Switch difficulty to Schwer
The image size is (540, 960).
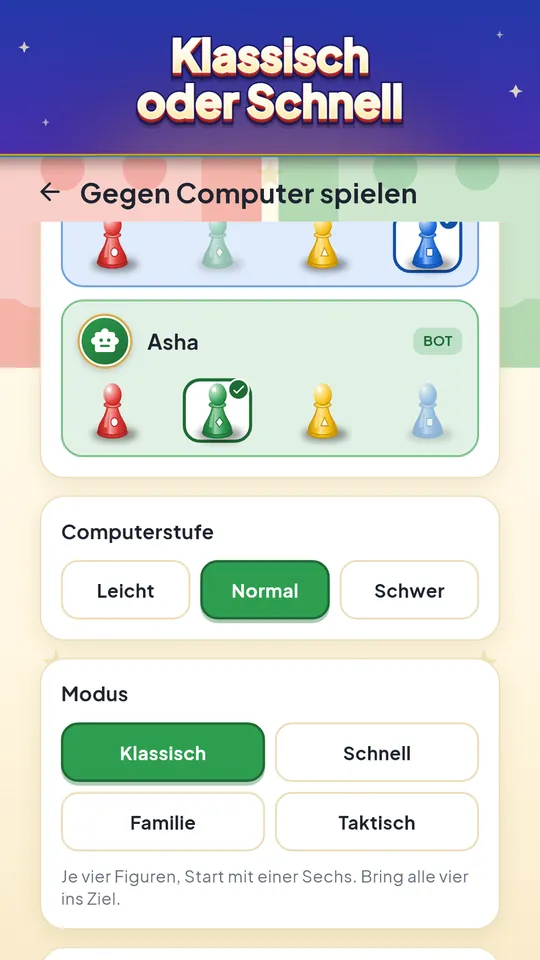pos(409,590)
